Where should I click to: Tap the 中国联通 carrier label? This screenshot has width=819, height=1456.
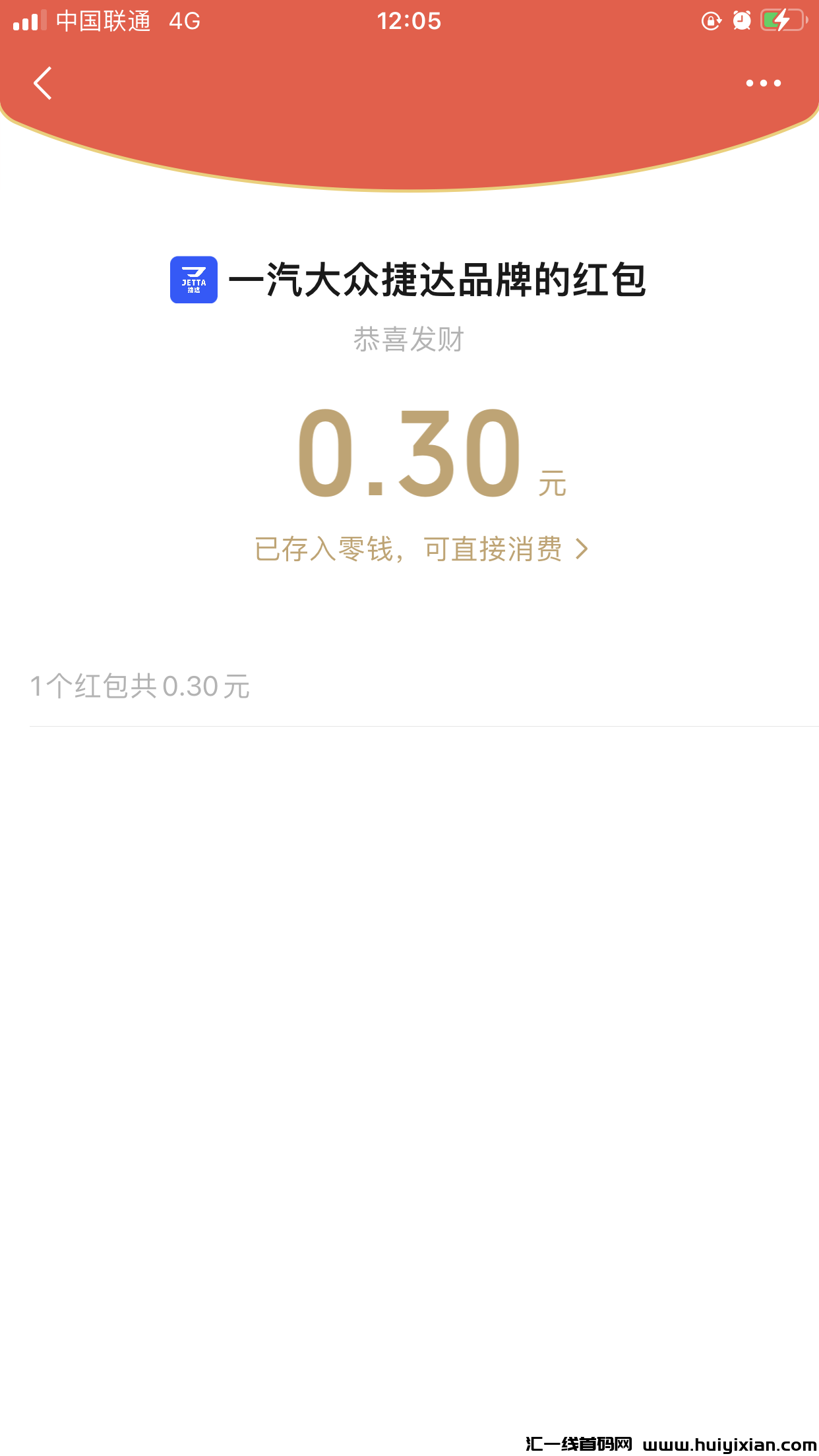[104, 20]
